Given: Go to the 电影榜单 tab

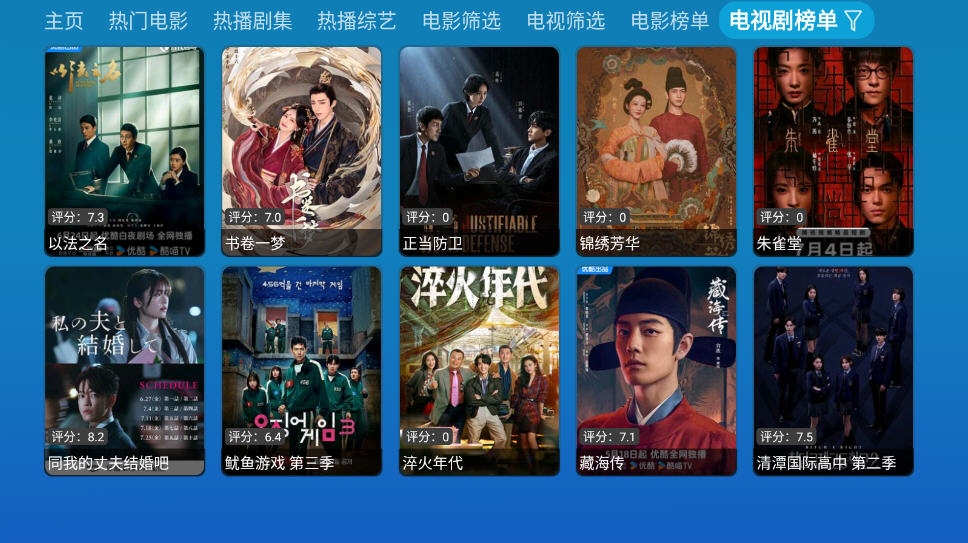Looking at the screenshot, I should [670, 21].
